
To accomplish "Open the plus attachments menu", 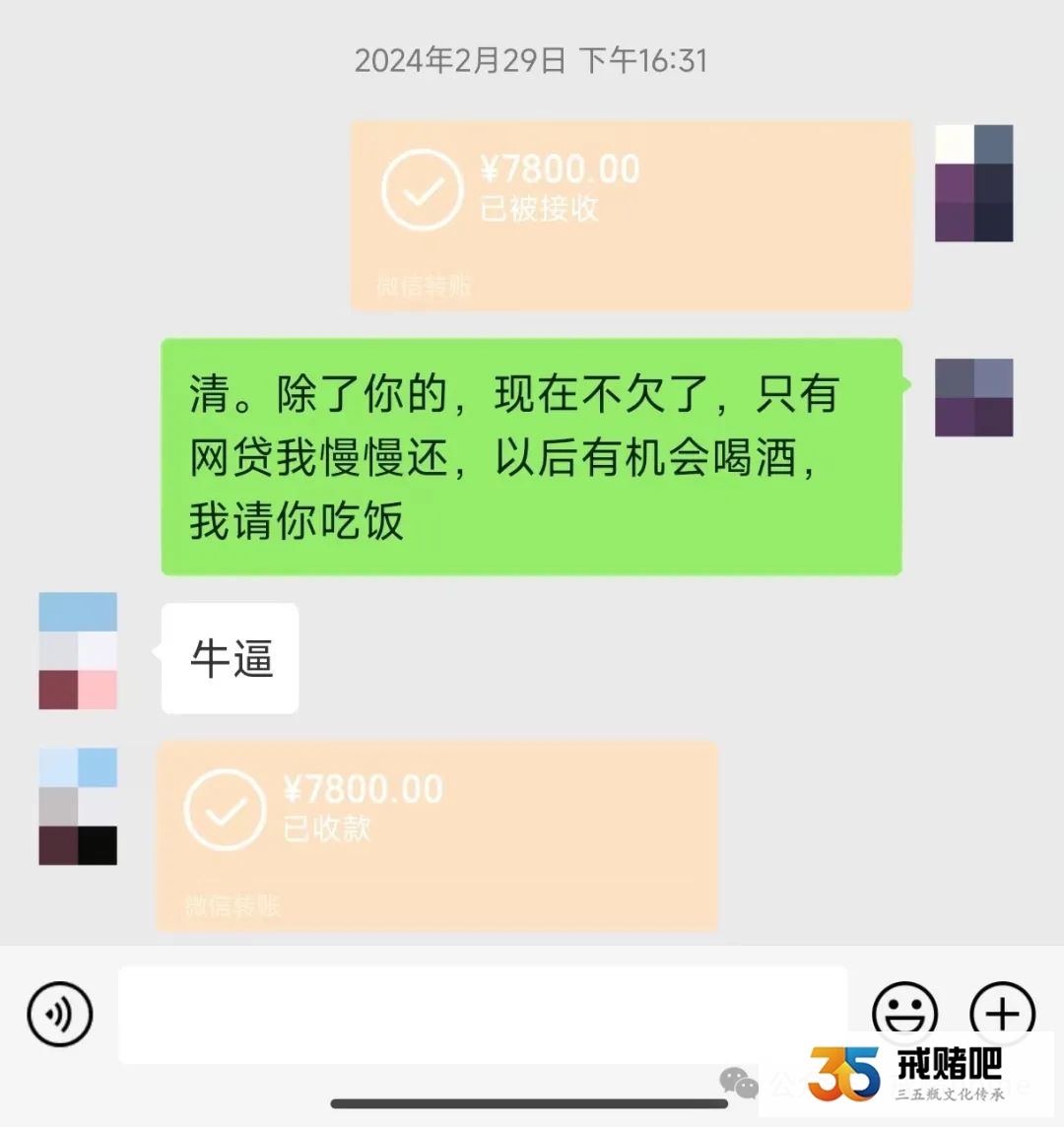I will point(1002,1012).
